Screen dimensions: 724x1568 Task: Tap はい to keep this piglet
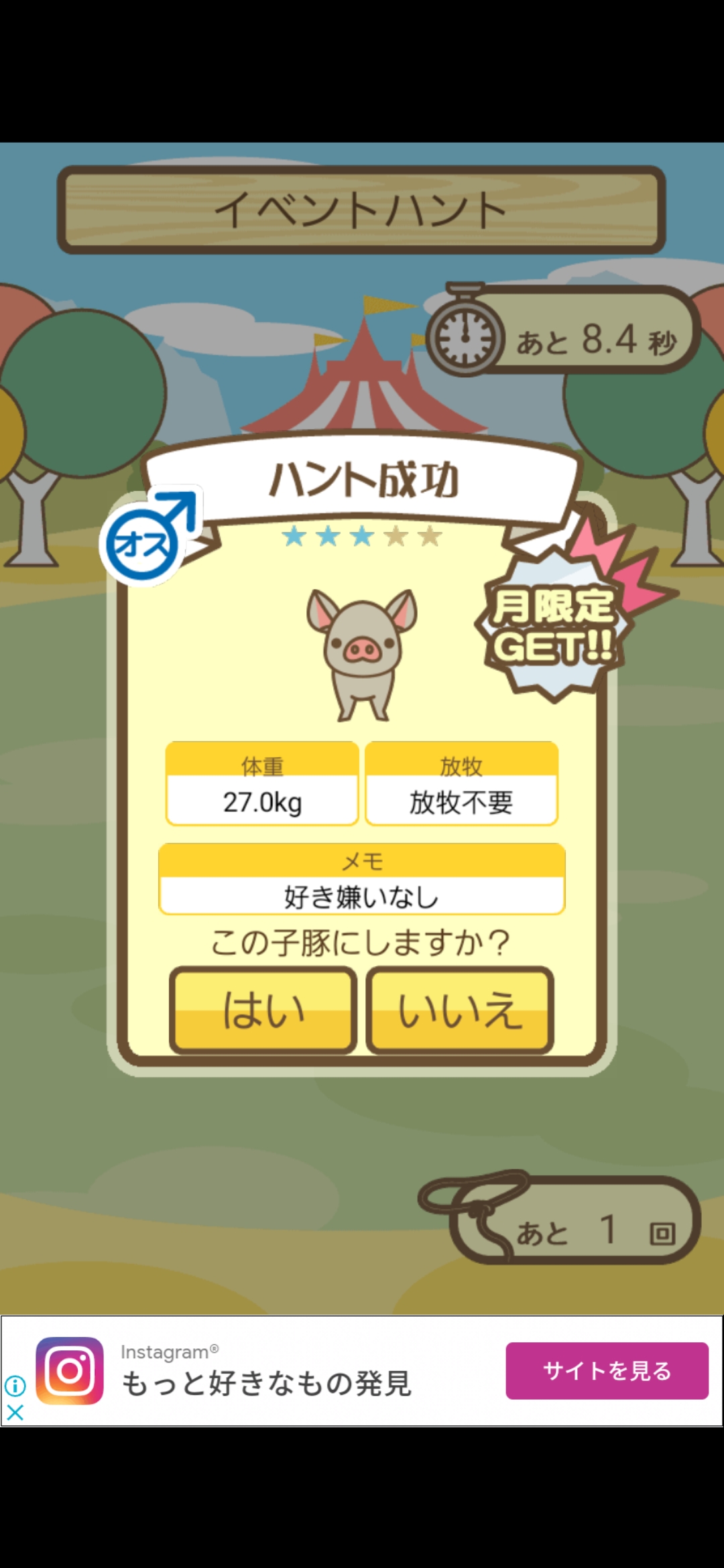pyautogui.click(x=263, y=1010)
